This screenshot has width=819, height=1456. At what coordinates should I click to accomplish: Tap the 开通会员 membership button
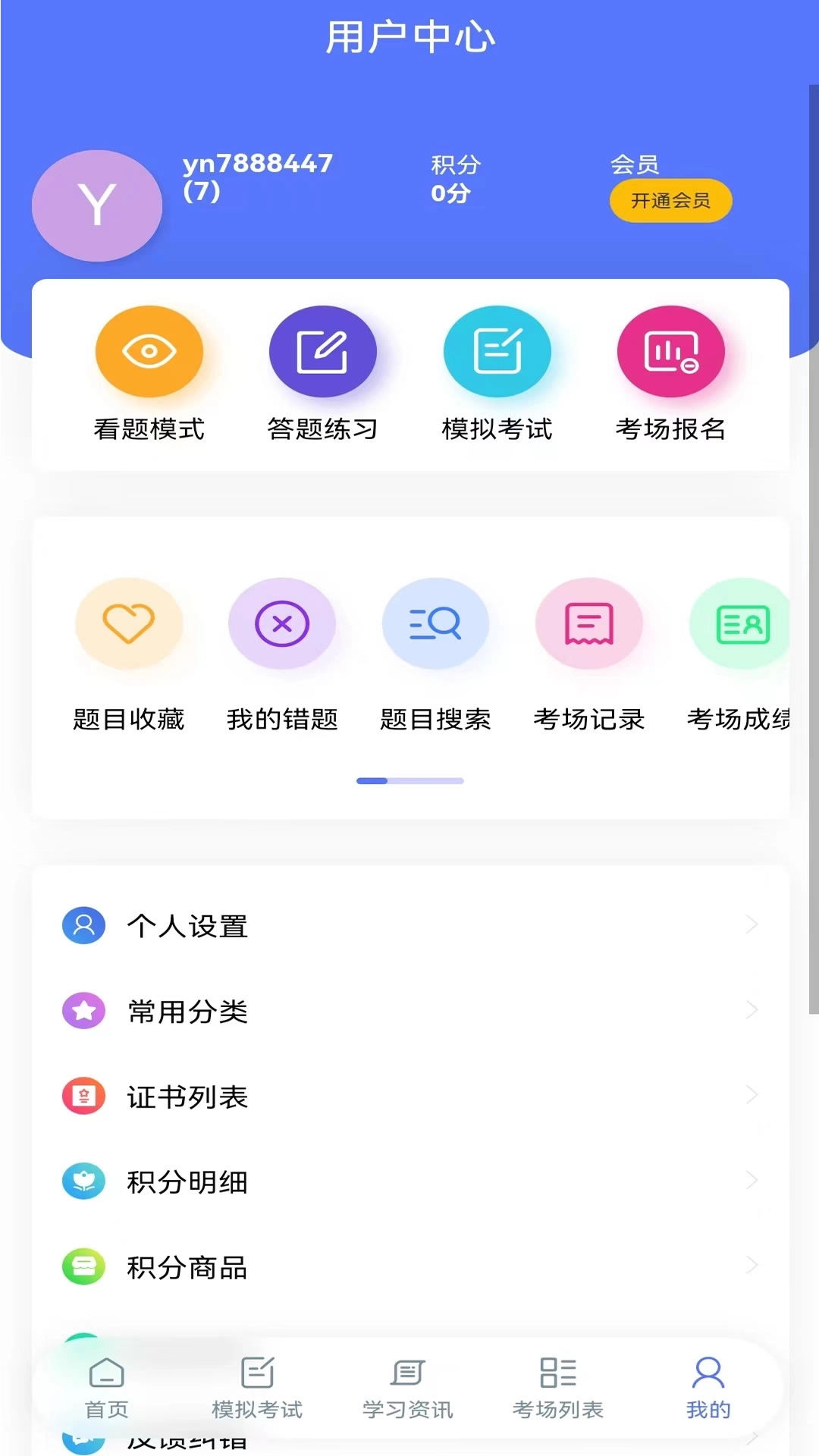click(670, 201)
